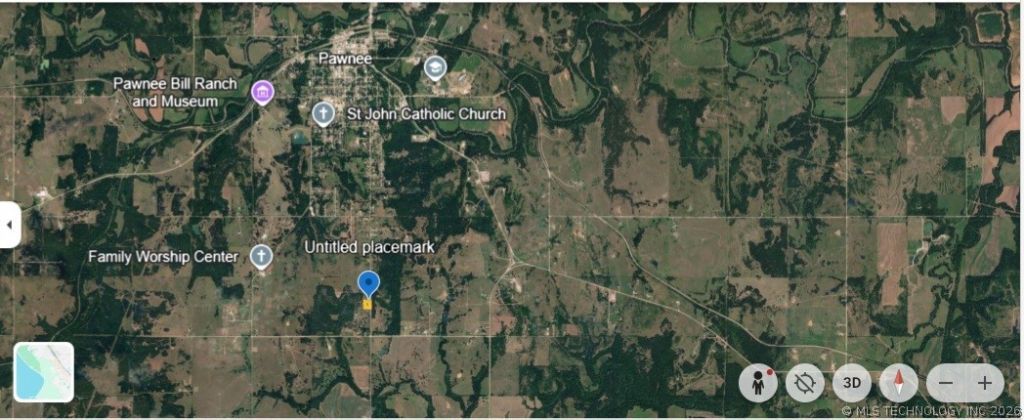Activate the Street View pegman
The height and width of the screenshot is (420, 1024).
coord(758,382)
